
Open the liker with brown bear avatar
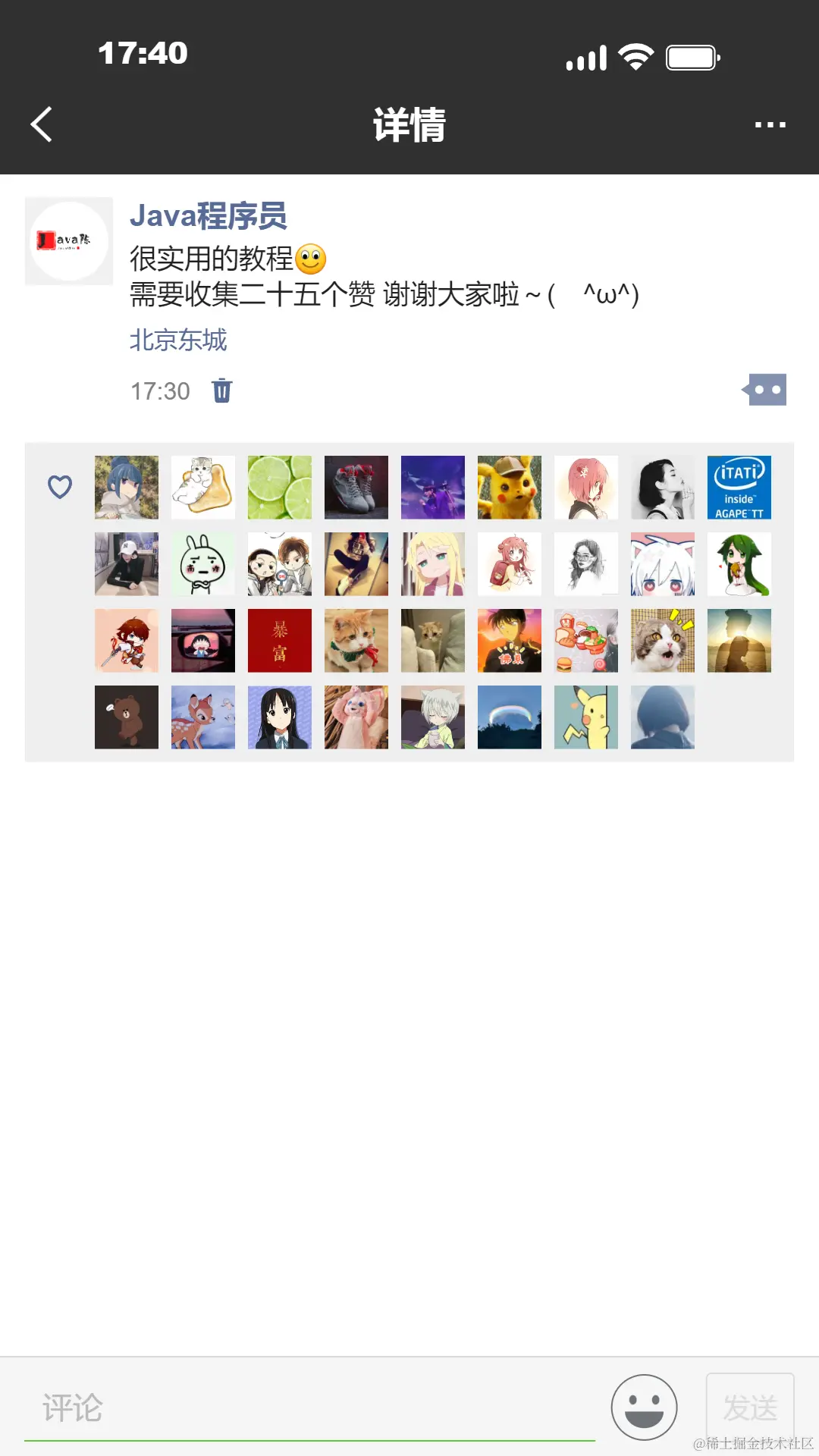coord(127,717)
